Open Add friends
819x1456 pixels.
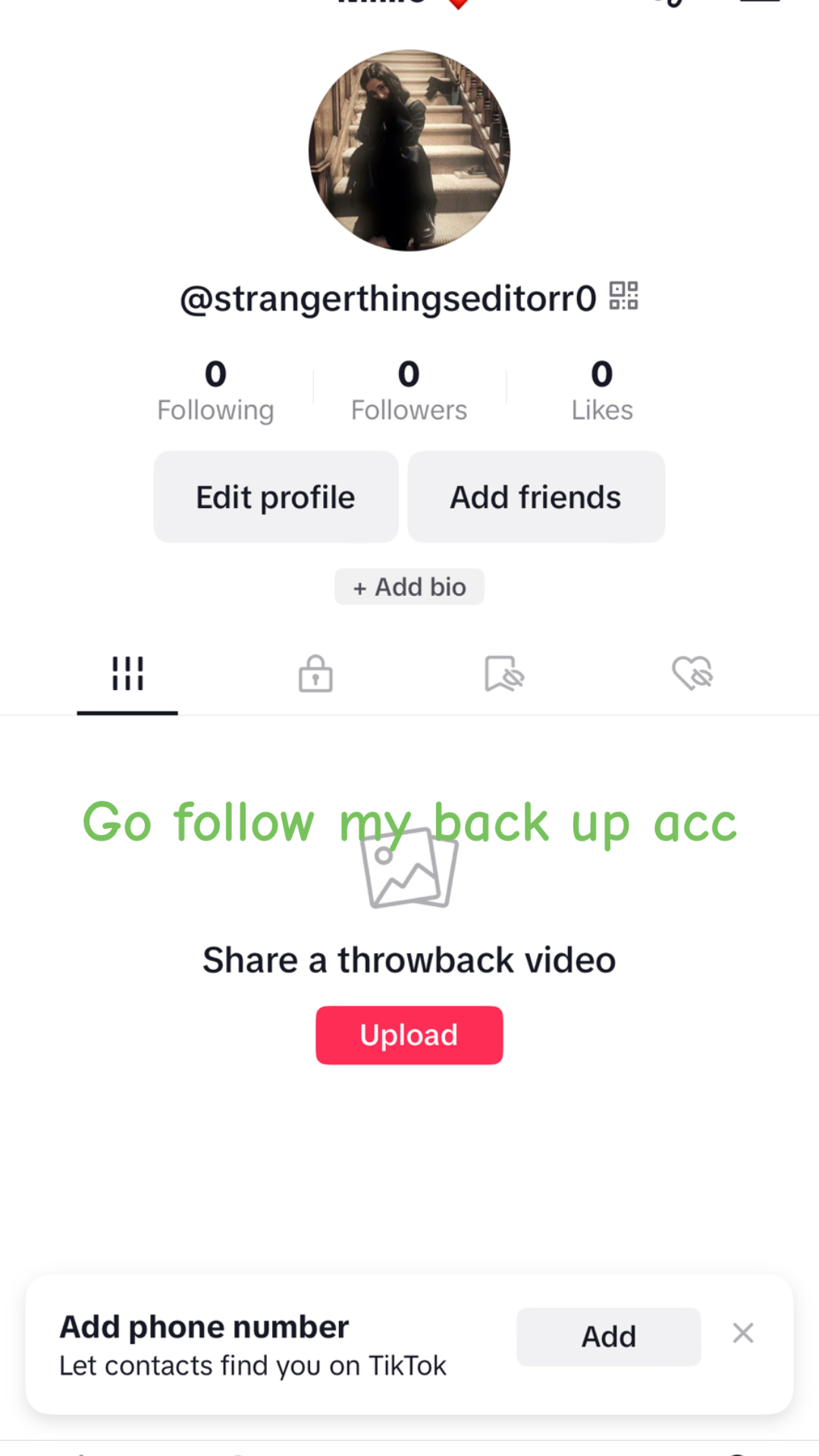536,497
